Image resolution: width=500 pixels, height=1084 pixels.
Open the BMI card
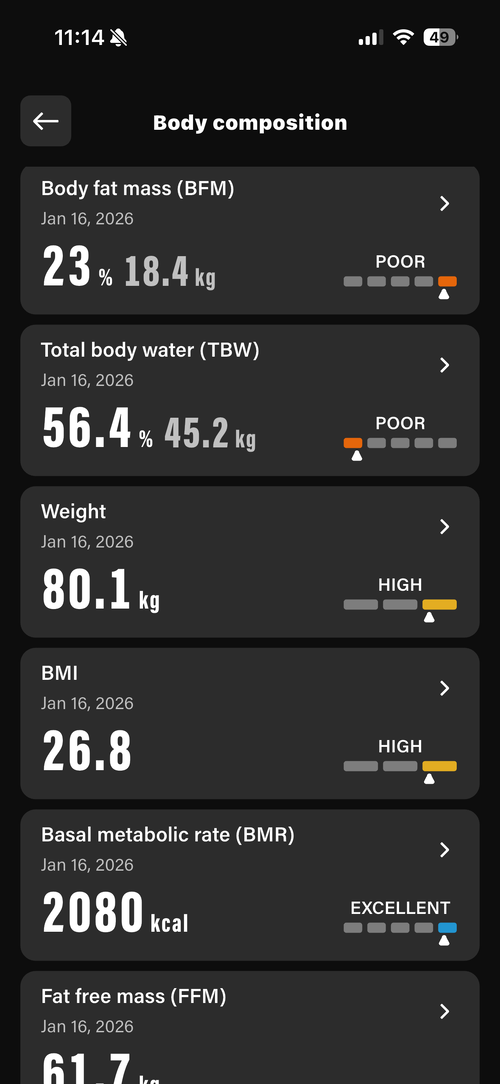(x=250, y=724)
